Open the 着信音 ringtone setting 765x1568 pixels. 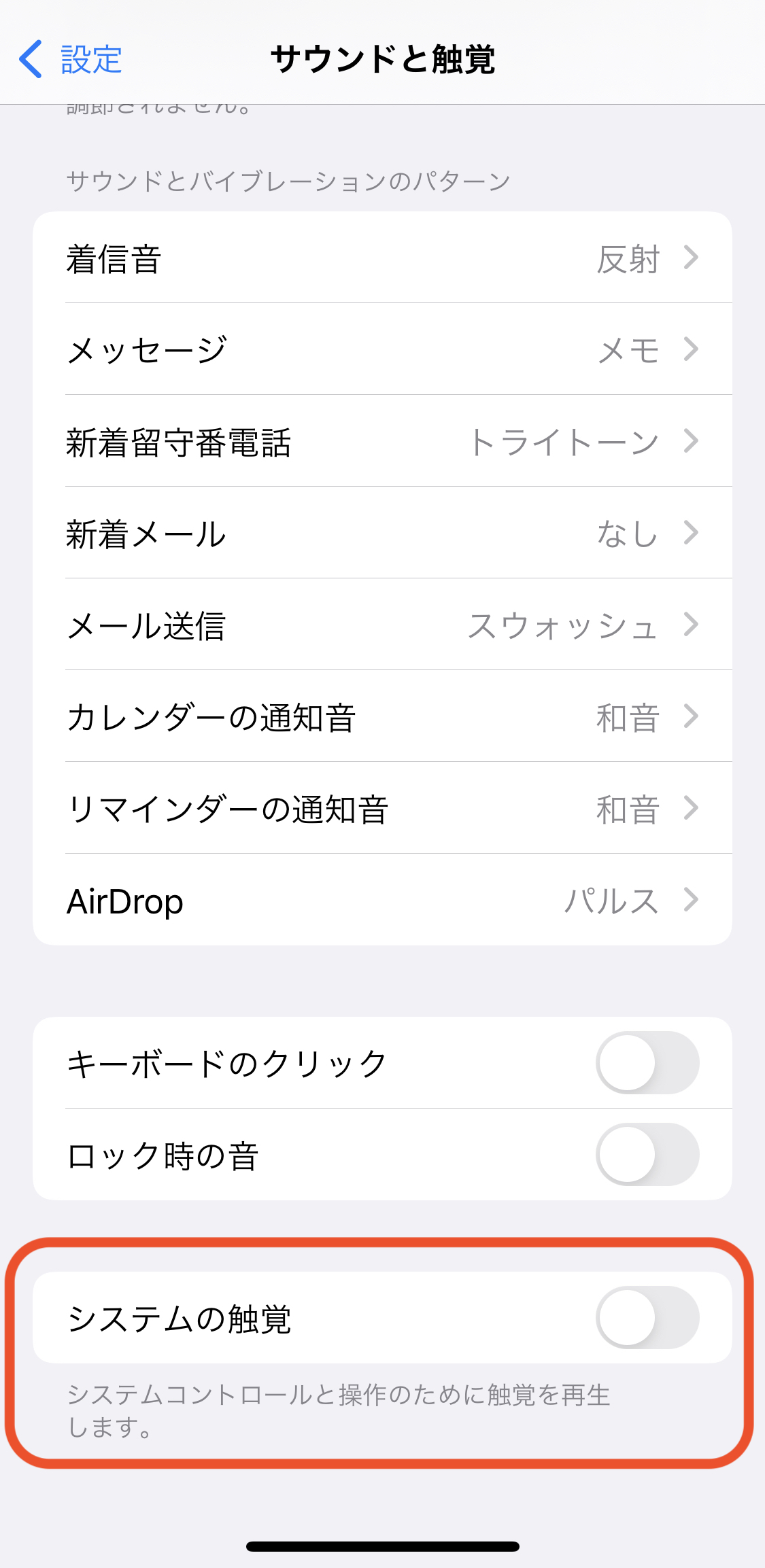tap(382, 258)
